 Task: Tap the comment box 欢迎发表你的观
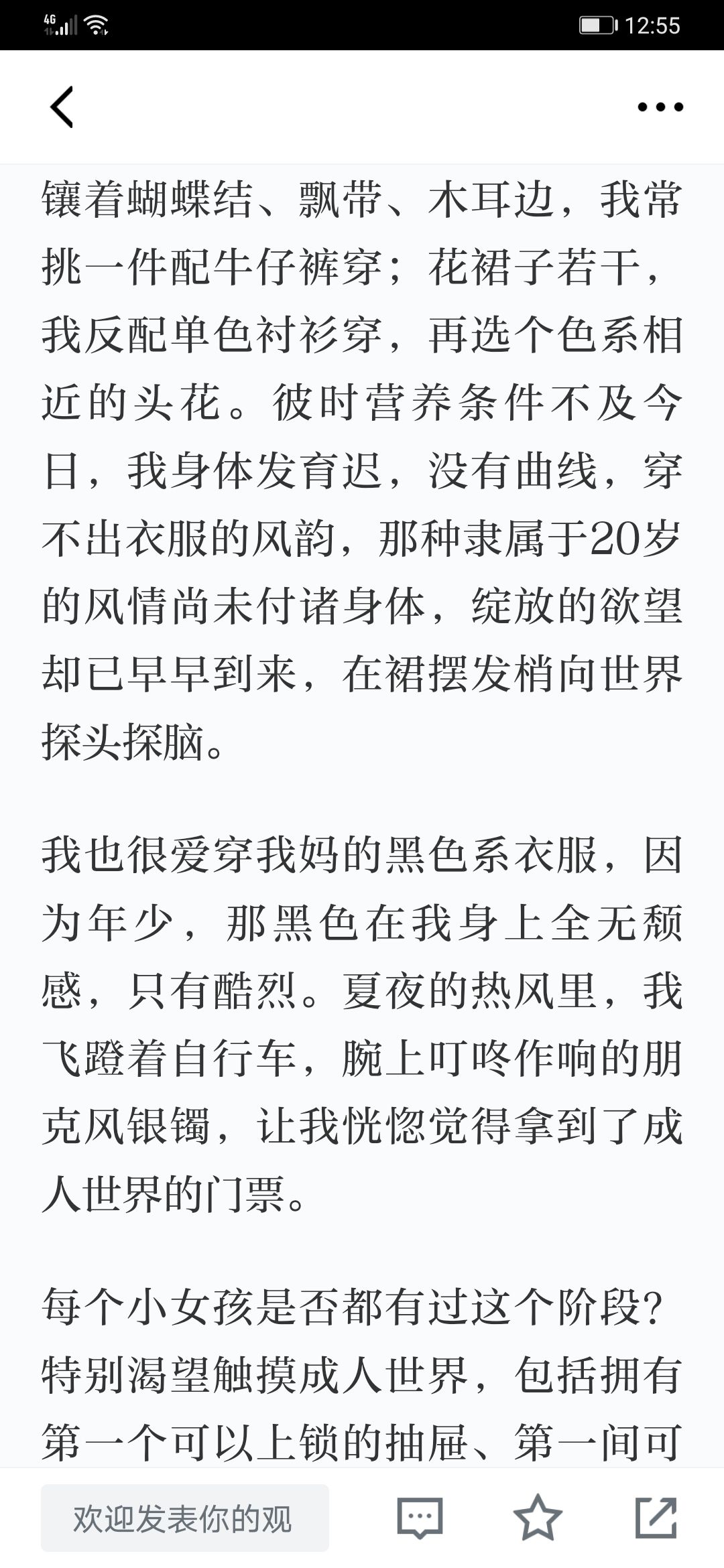[x=185, y=1518]
